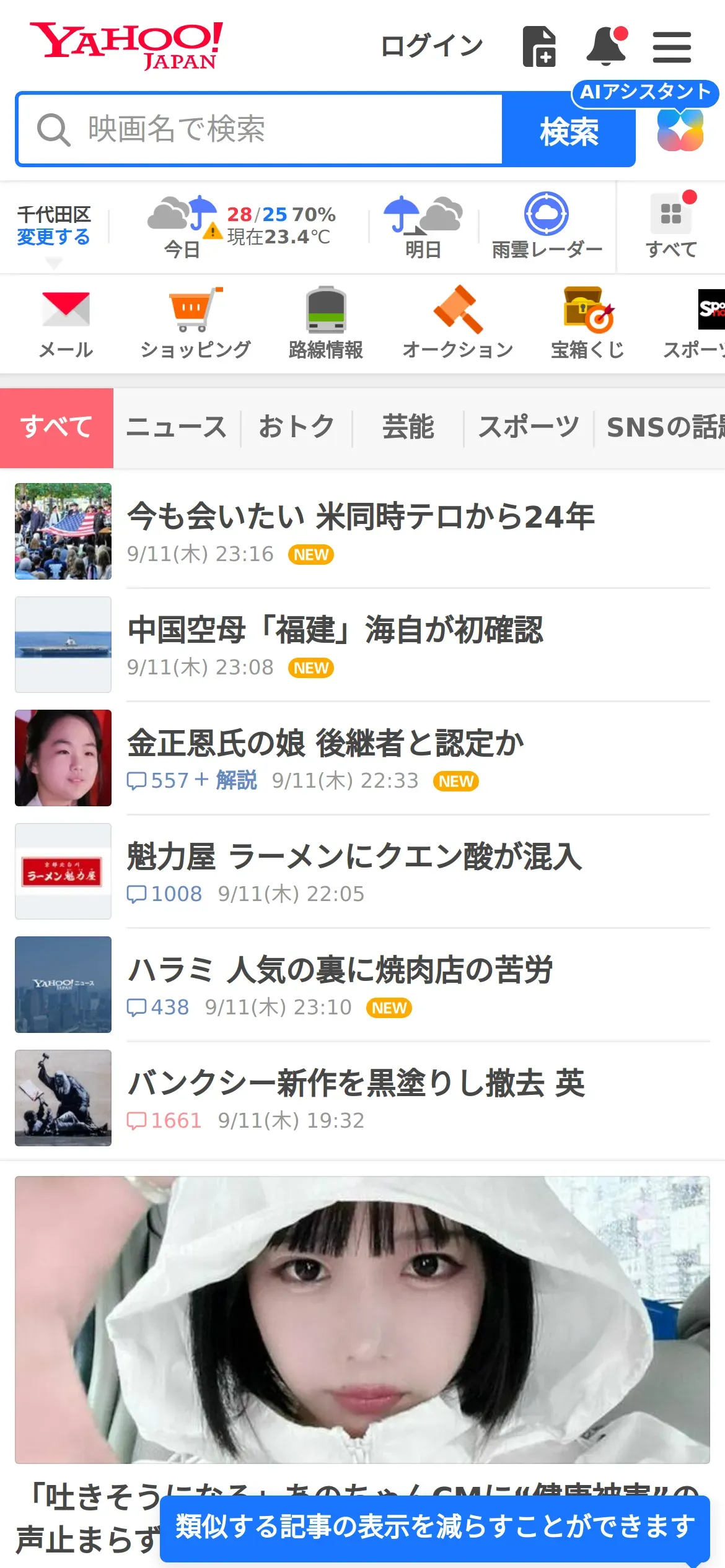Screen dimensions: 725x1568
Task: Open article 魁力屋 ラーメンにクエン酸が混入
Action: [x=354, y=857]
